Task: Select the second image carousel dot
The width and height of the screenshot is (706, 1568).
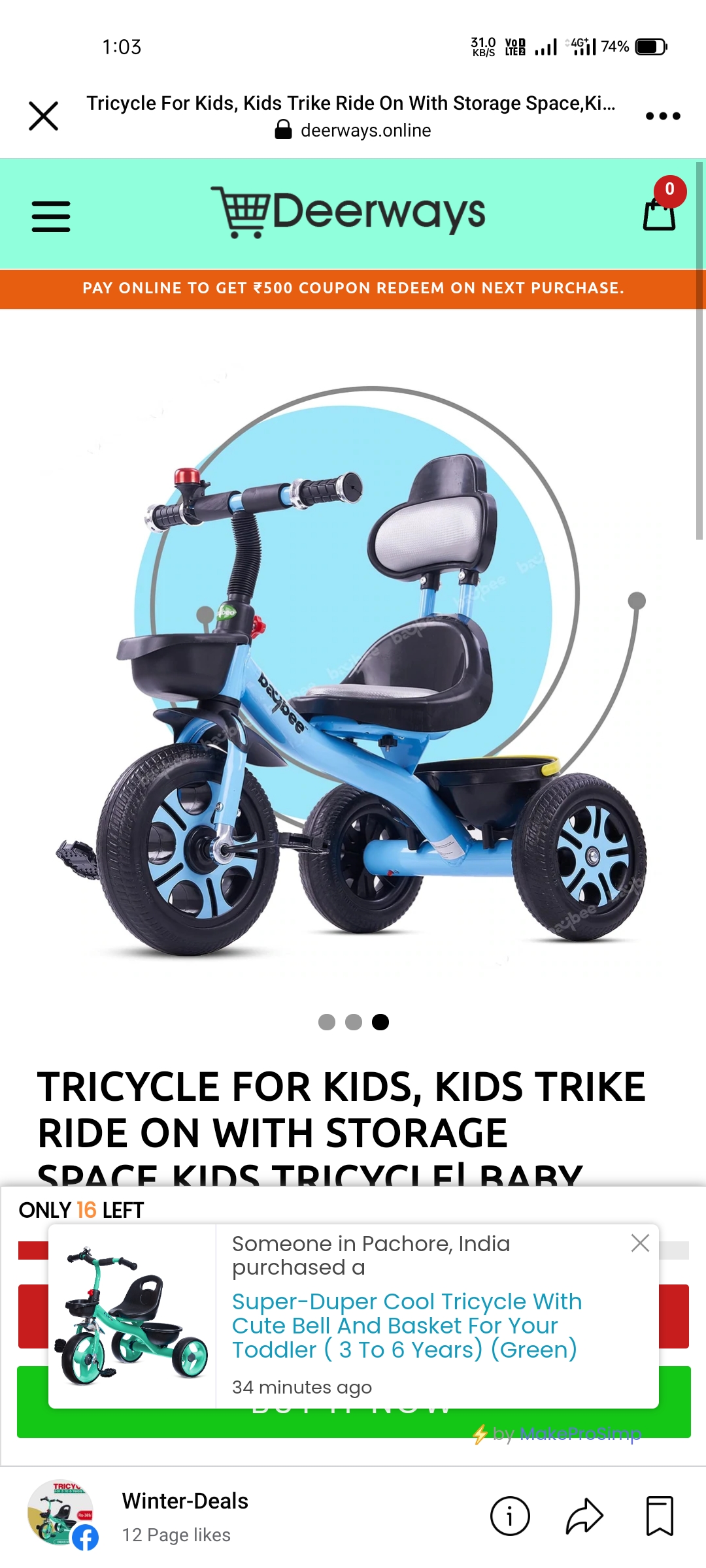Action: pyautogui.click(x=354, y=1022)
